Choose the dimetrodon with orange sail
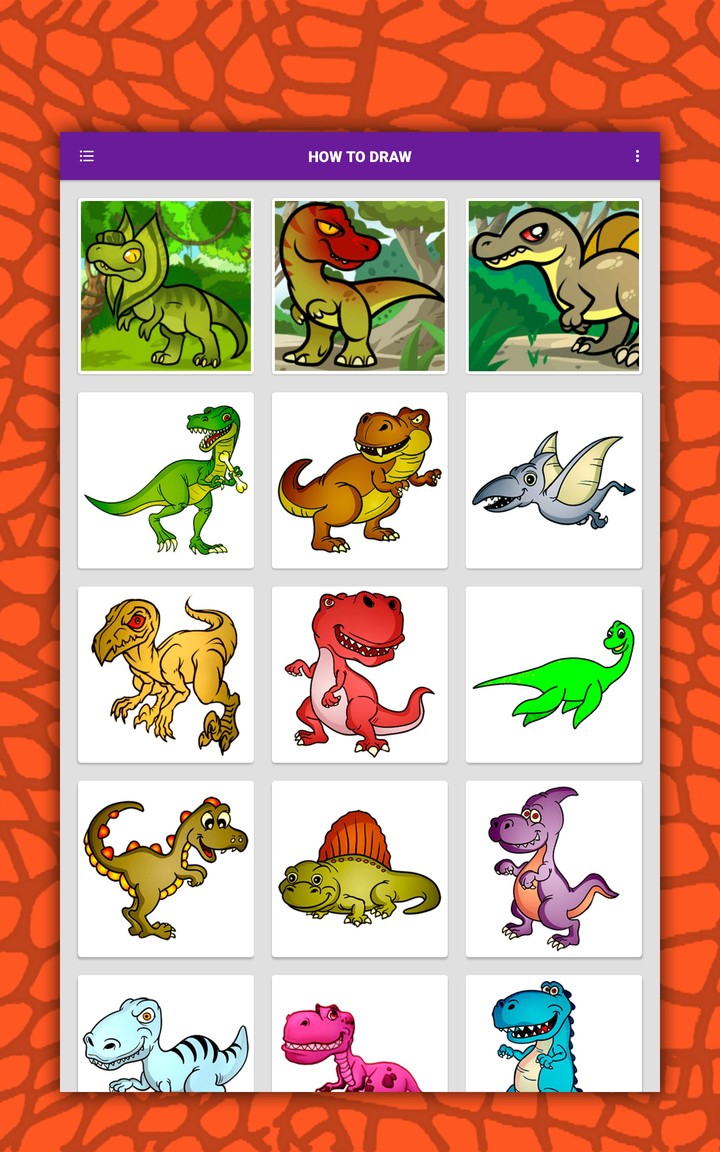The width and height of the screenshot is (720, 1152). [x=359, y=868]
